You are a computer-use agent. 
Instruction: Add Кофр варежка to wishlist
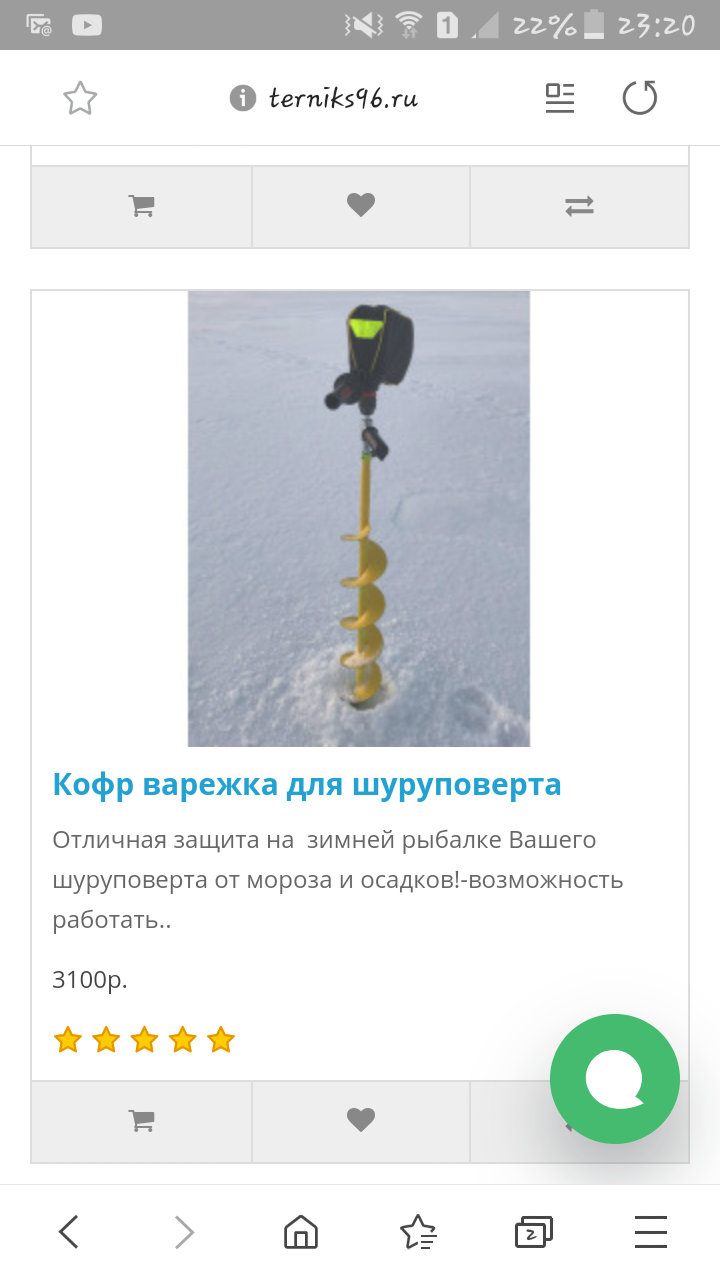361,1121
